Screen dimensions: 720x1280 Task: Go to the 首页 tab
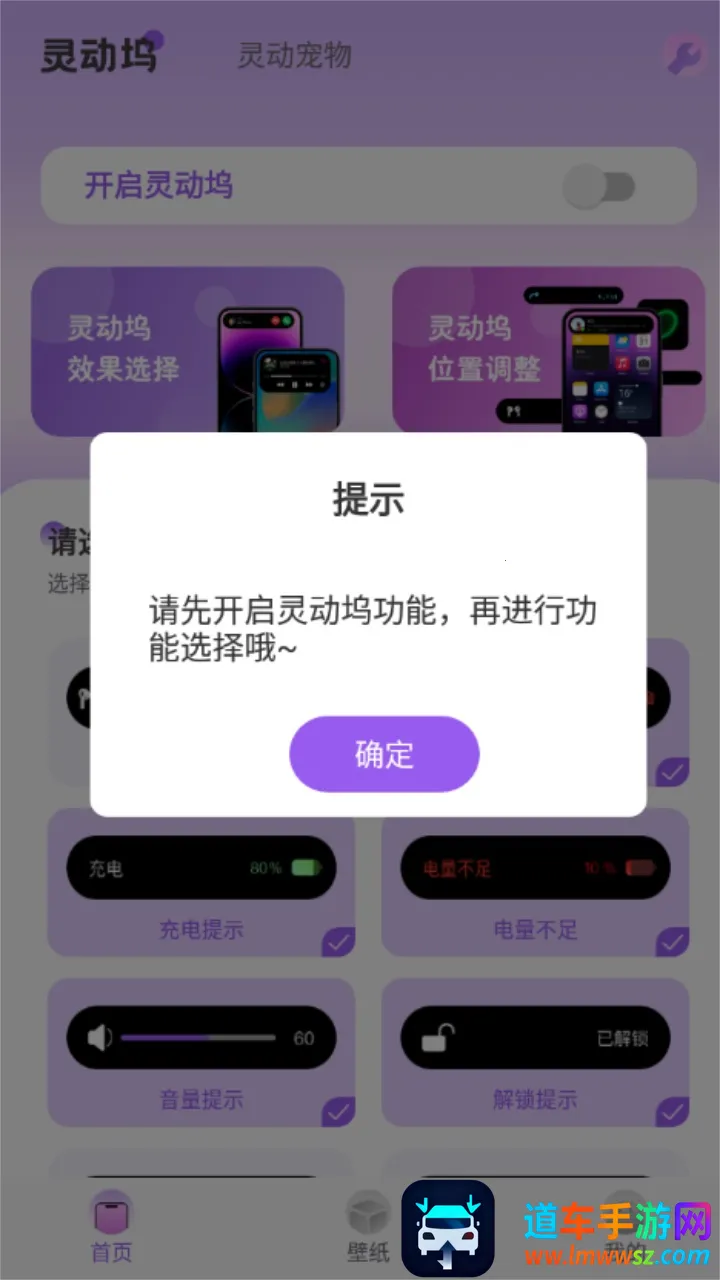111,1228
